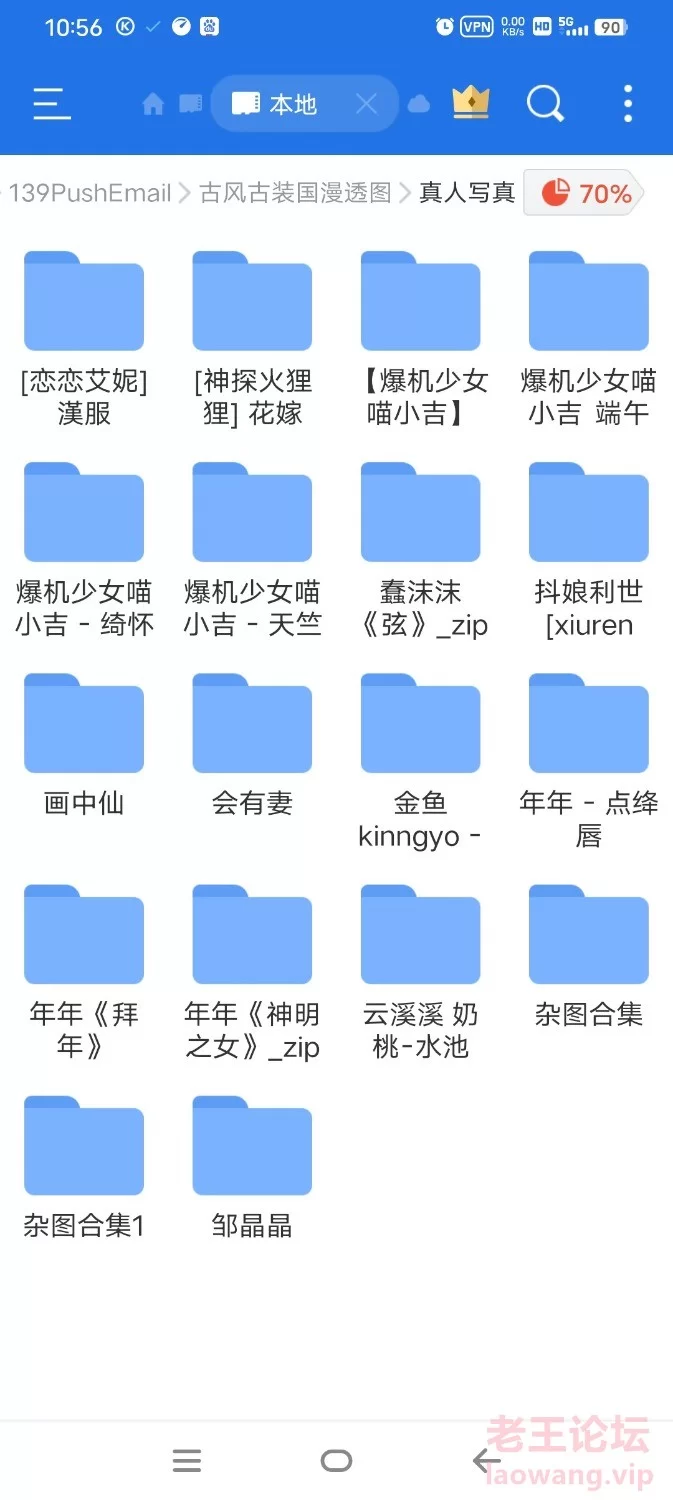Screen dimensions: 673x1500
Task: Open the 画中仙 folder
Action: (84, 723)
